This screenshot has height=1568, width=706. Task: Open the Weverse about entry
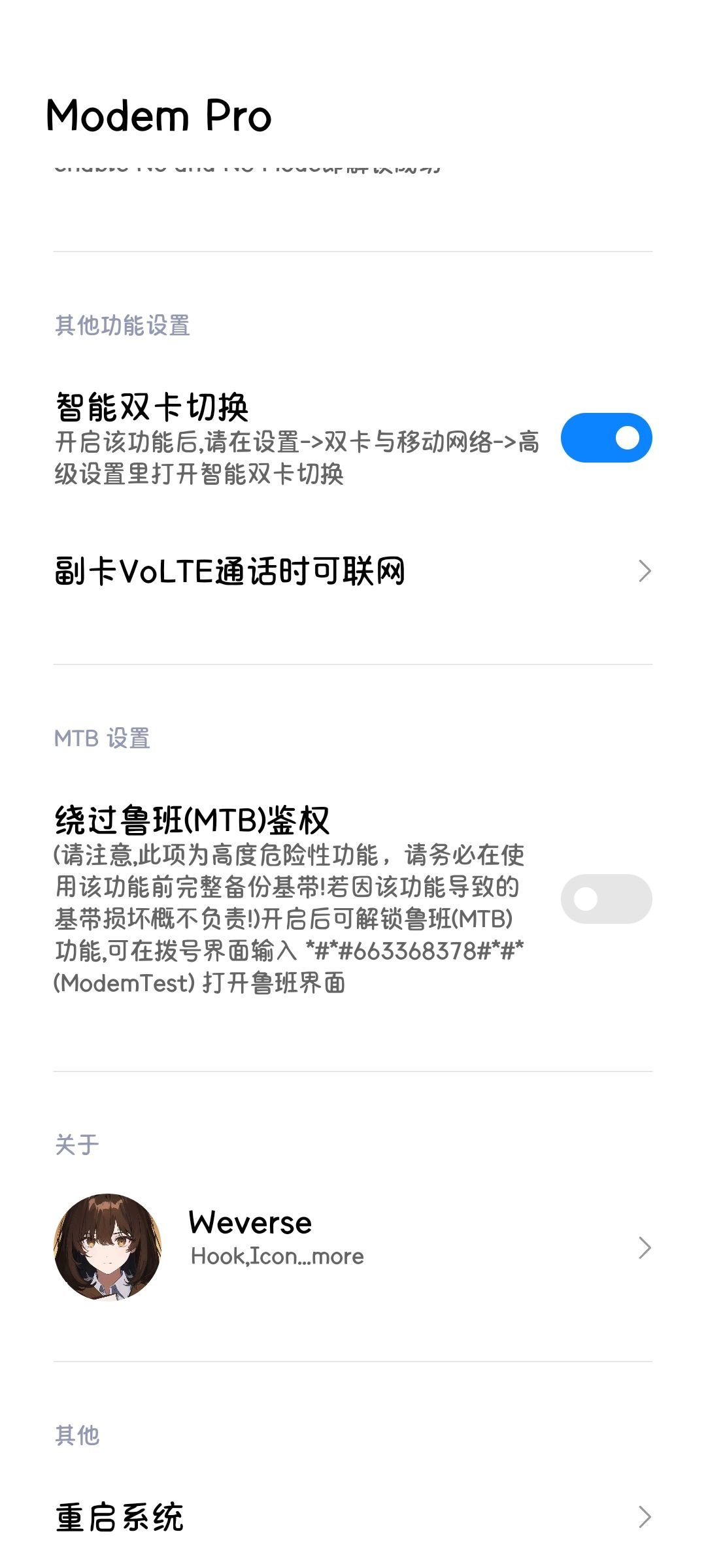click(x=353, y=1247)
